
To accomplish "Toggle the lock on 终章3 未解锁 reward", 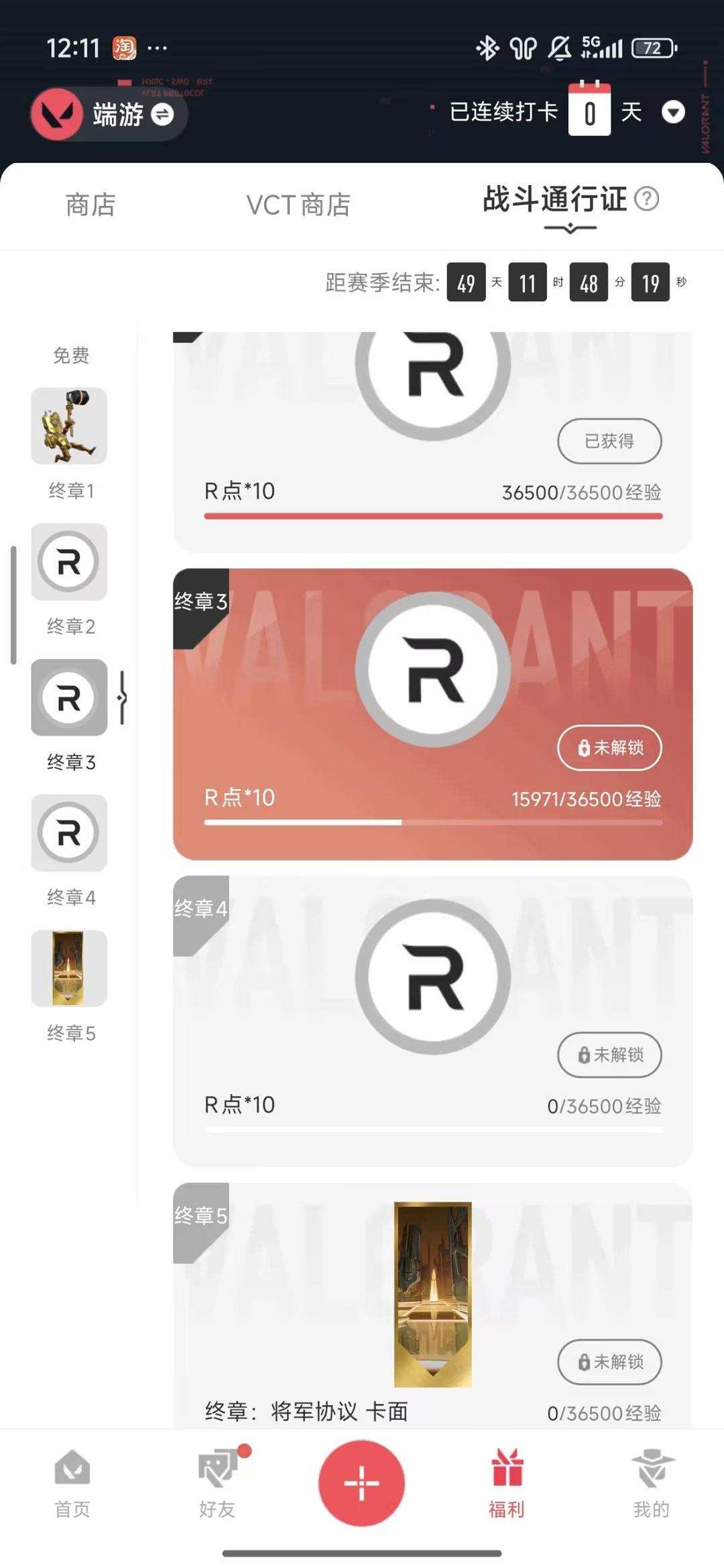I will point(609,748).
